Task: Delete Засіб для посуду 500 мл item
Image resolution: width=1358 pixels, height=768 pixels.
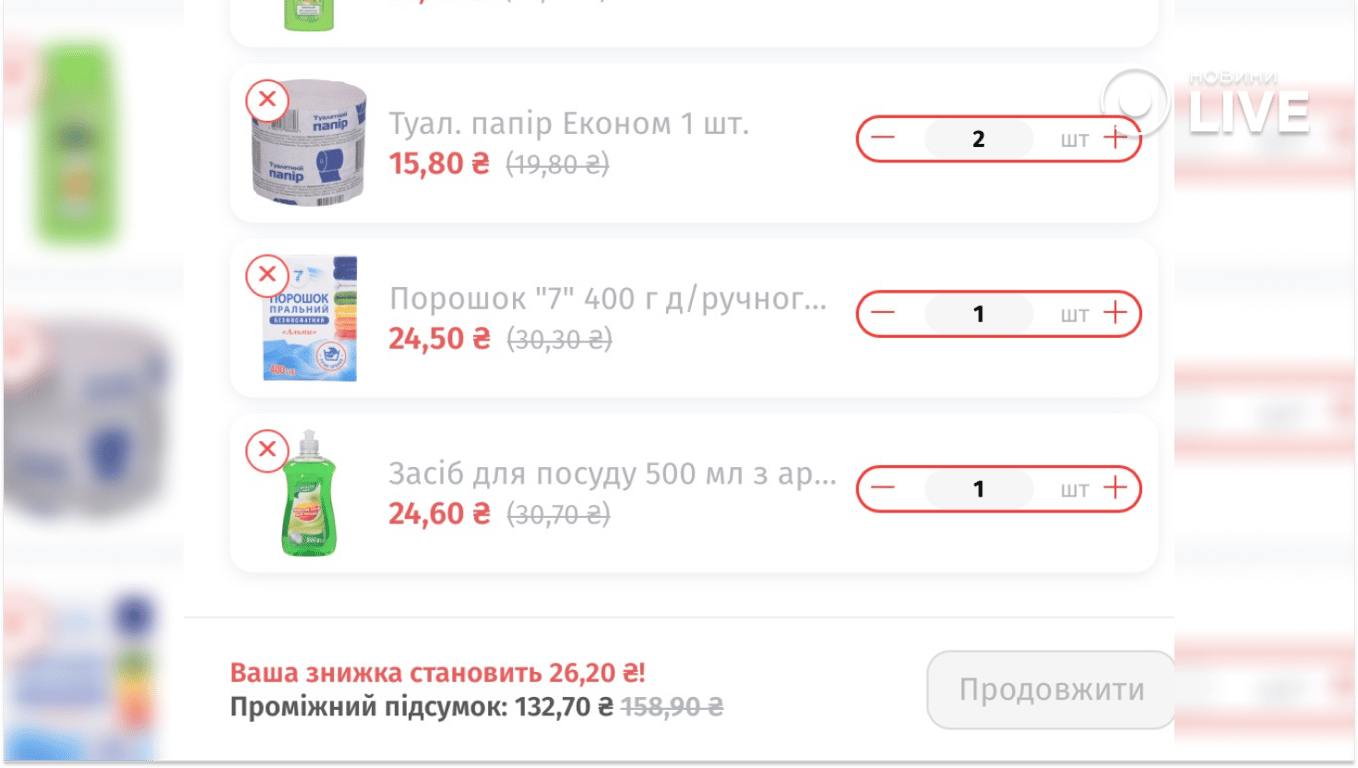Action: [x=267, y=450]
